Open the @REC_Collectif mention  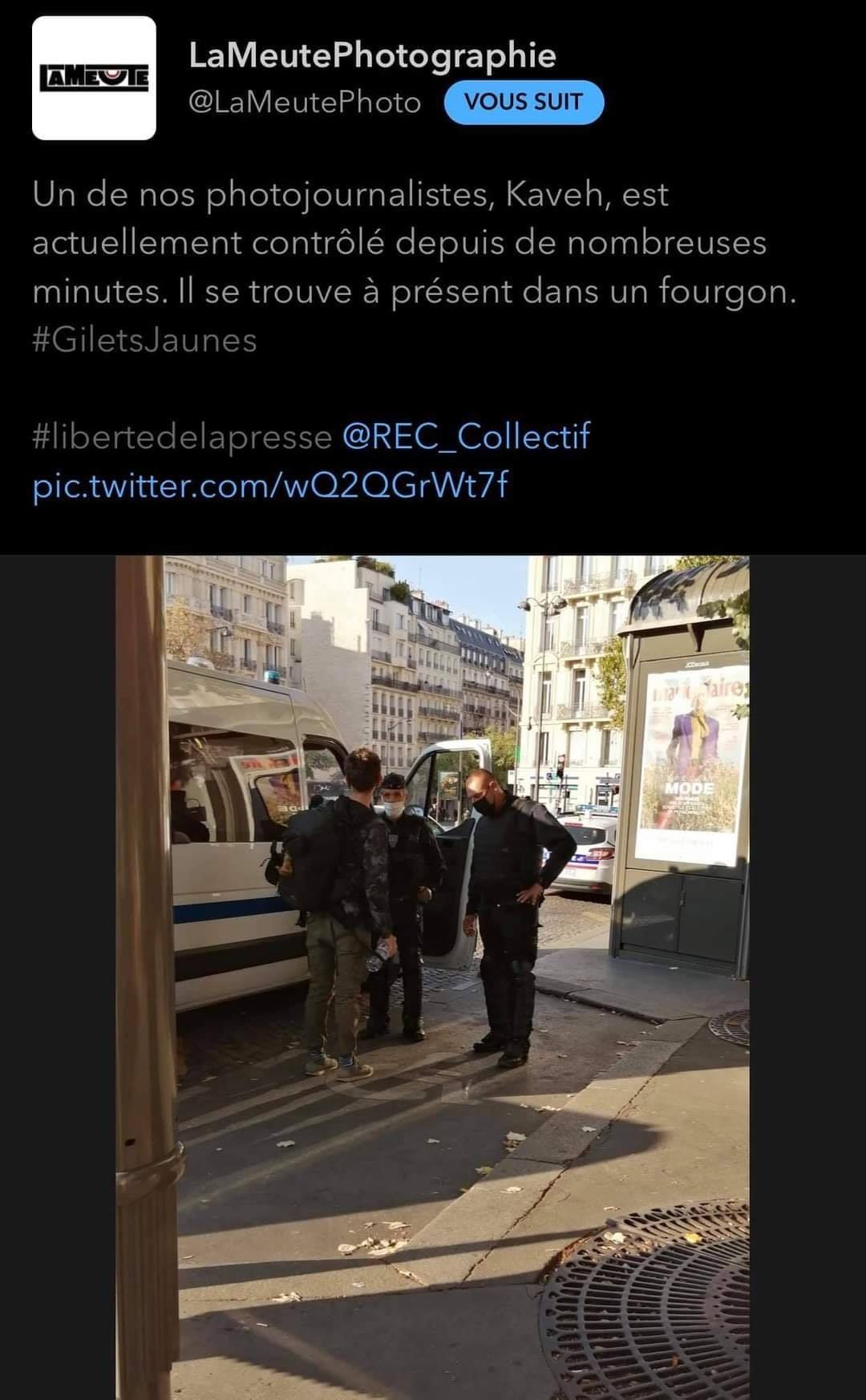point(466,436)
